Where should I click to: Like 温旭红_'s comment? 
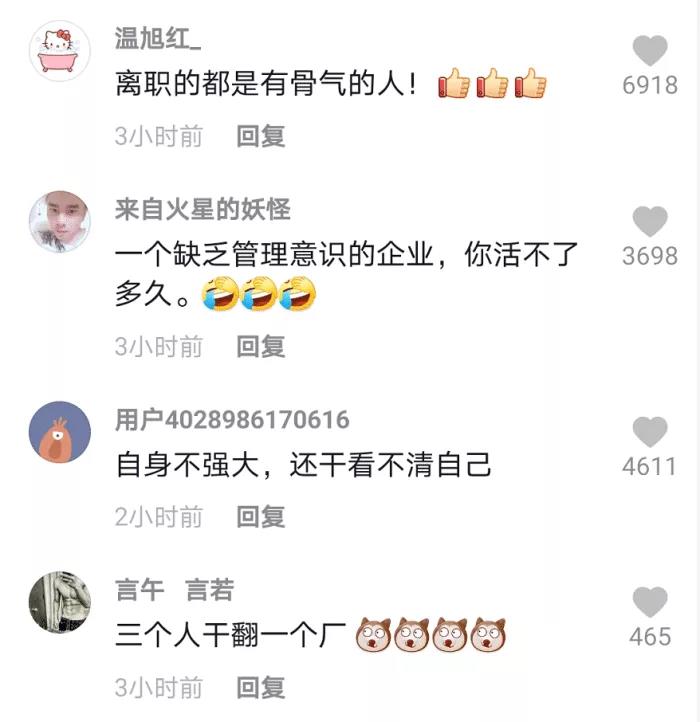coord(650,50)
